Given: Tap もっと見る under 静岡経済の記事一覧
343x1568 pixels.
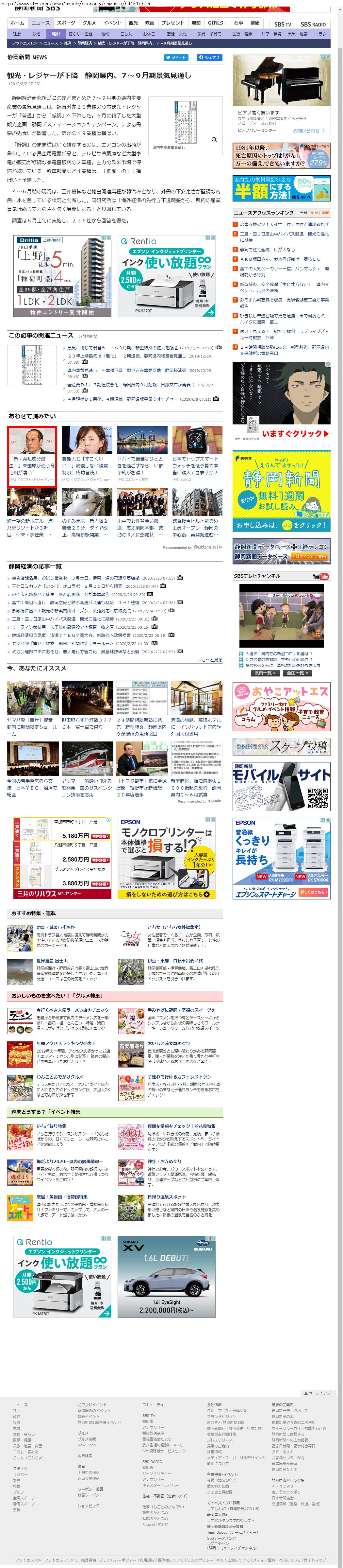Looking at the screenshot, I should tap(210, 659).
